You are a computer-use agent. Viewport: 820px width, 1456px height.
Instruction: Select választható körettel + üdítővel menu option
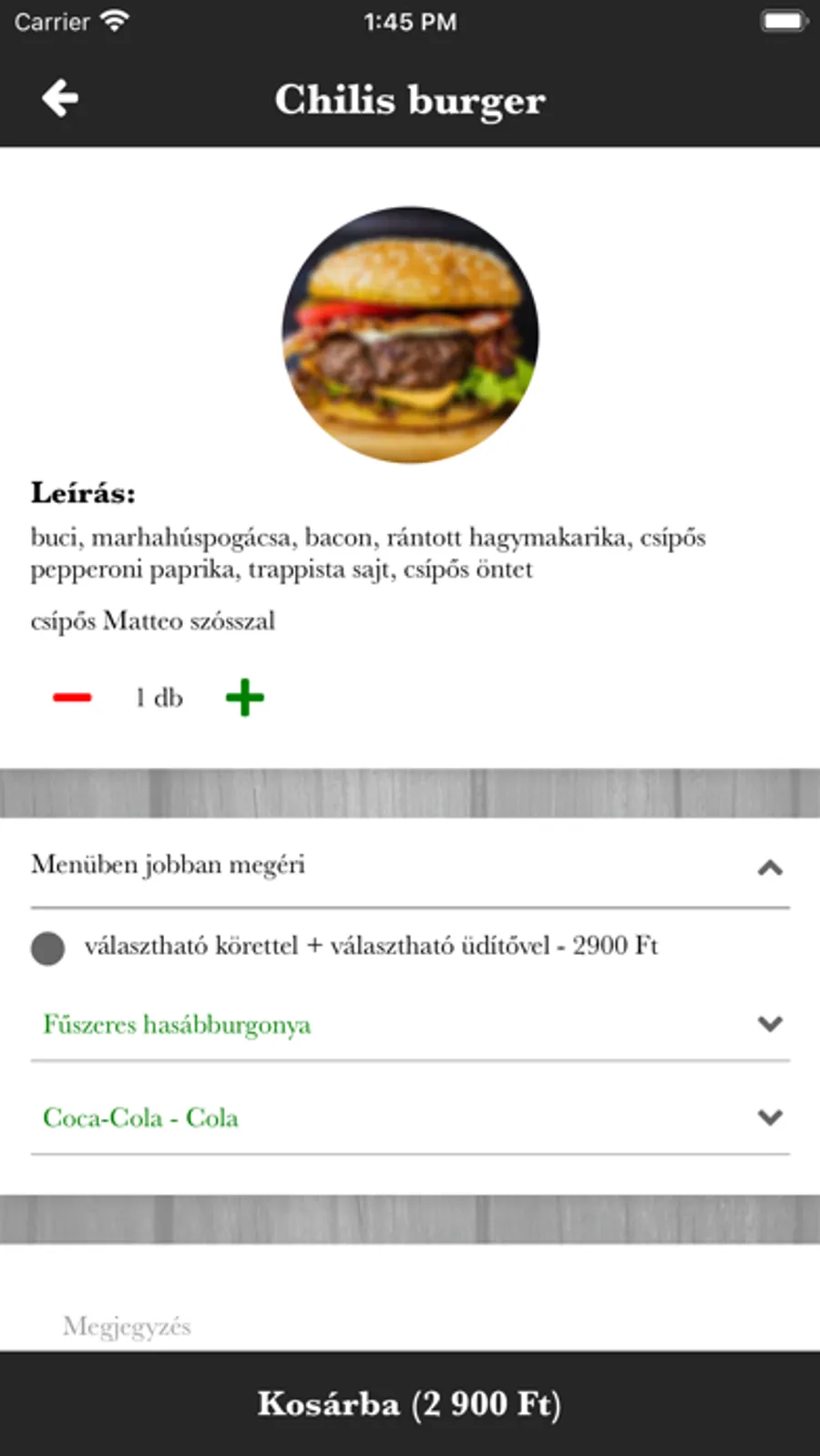tap(48, 948)
